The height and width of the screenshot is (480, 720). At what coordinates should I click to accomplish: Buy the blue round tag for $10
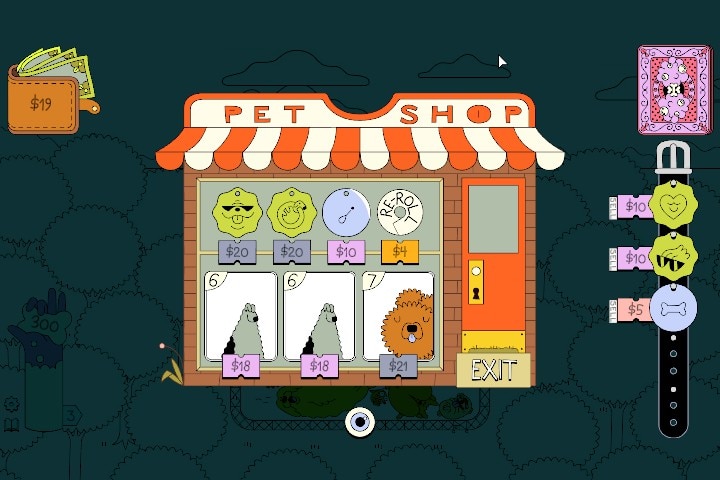[346, 212]
